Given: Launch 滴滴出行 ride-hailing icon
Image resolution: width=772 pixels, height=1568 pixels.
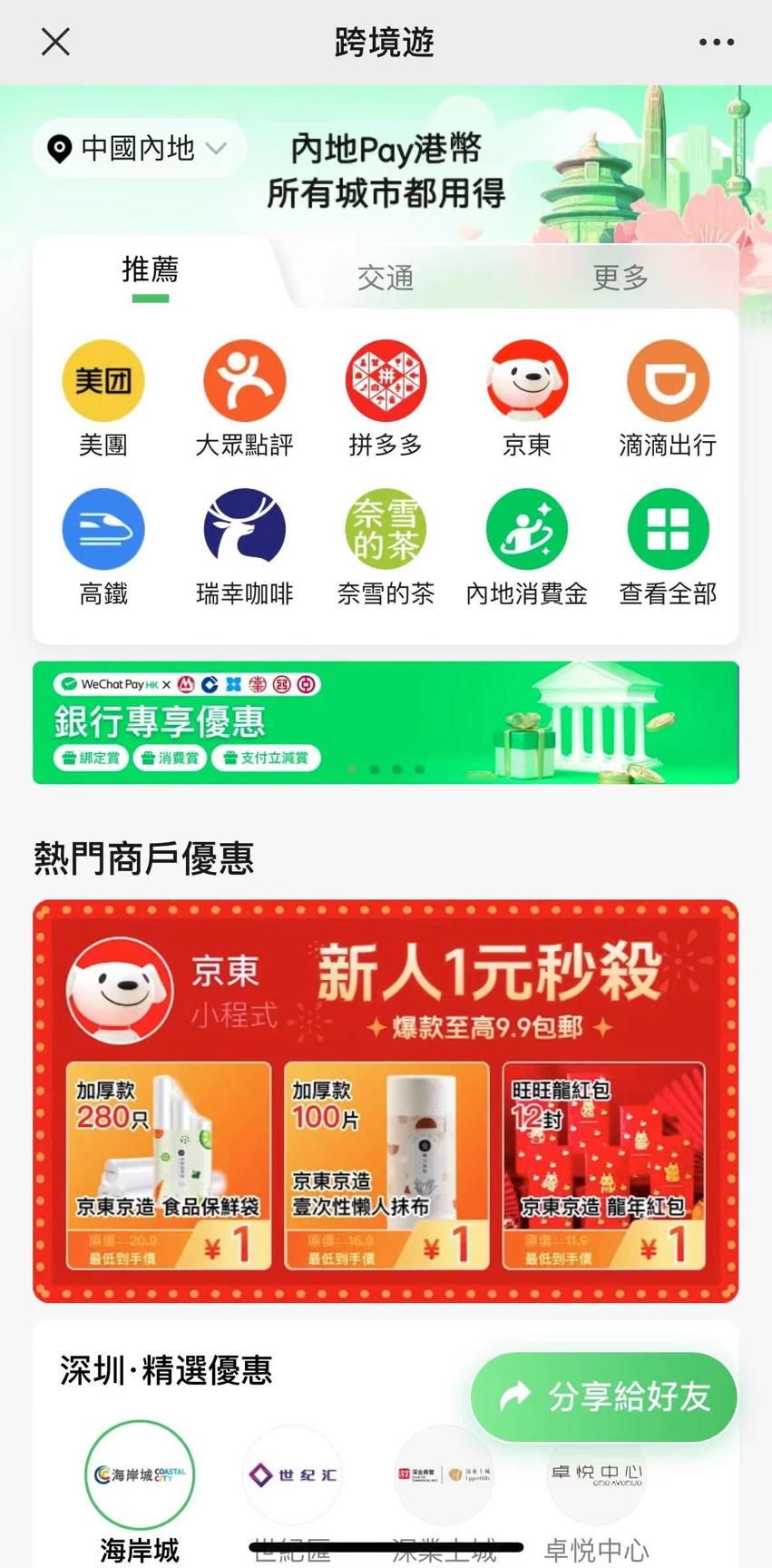Looking at the screenshot, I should click(x=668, y=380).
